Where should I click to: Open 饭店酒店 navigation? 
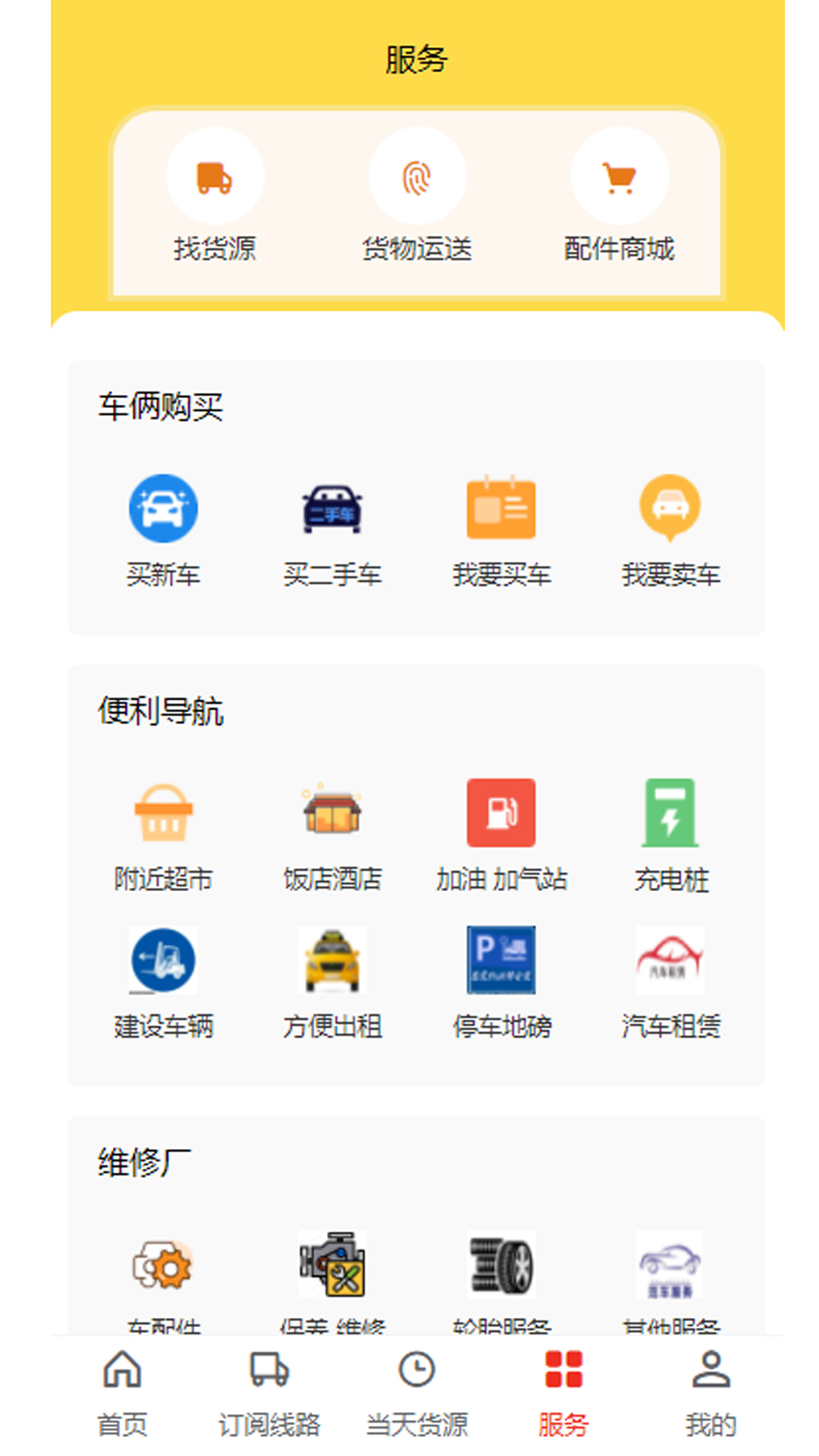click(x=332, y=834)
